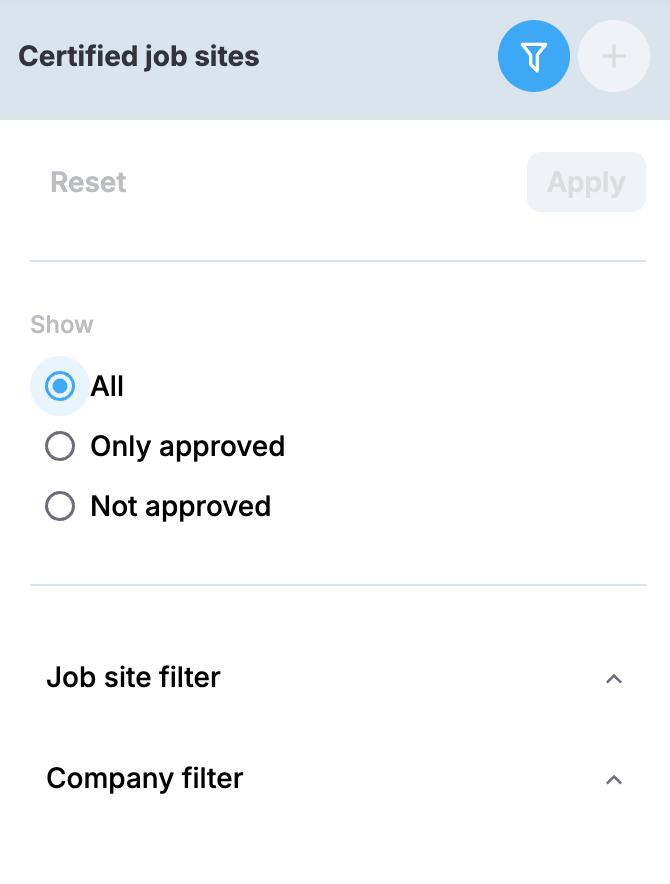Image resolution: width=670 pixels, height=884 pixels.
Task: Choose Only approved
Action: [x=61, y=446]
